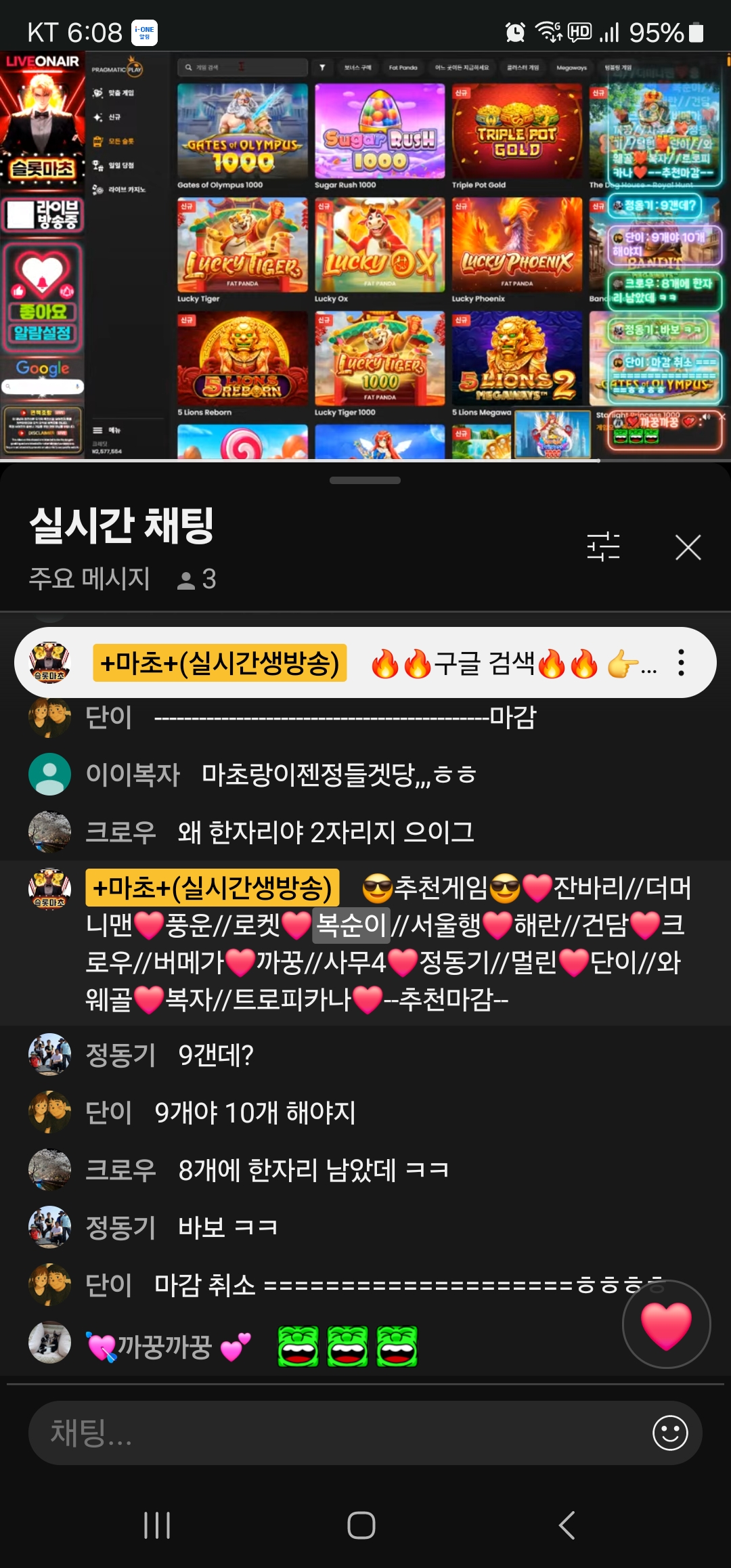731x1568 pixels.
Task: Tap the chat input field
Action: pos(338,1433)
